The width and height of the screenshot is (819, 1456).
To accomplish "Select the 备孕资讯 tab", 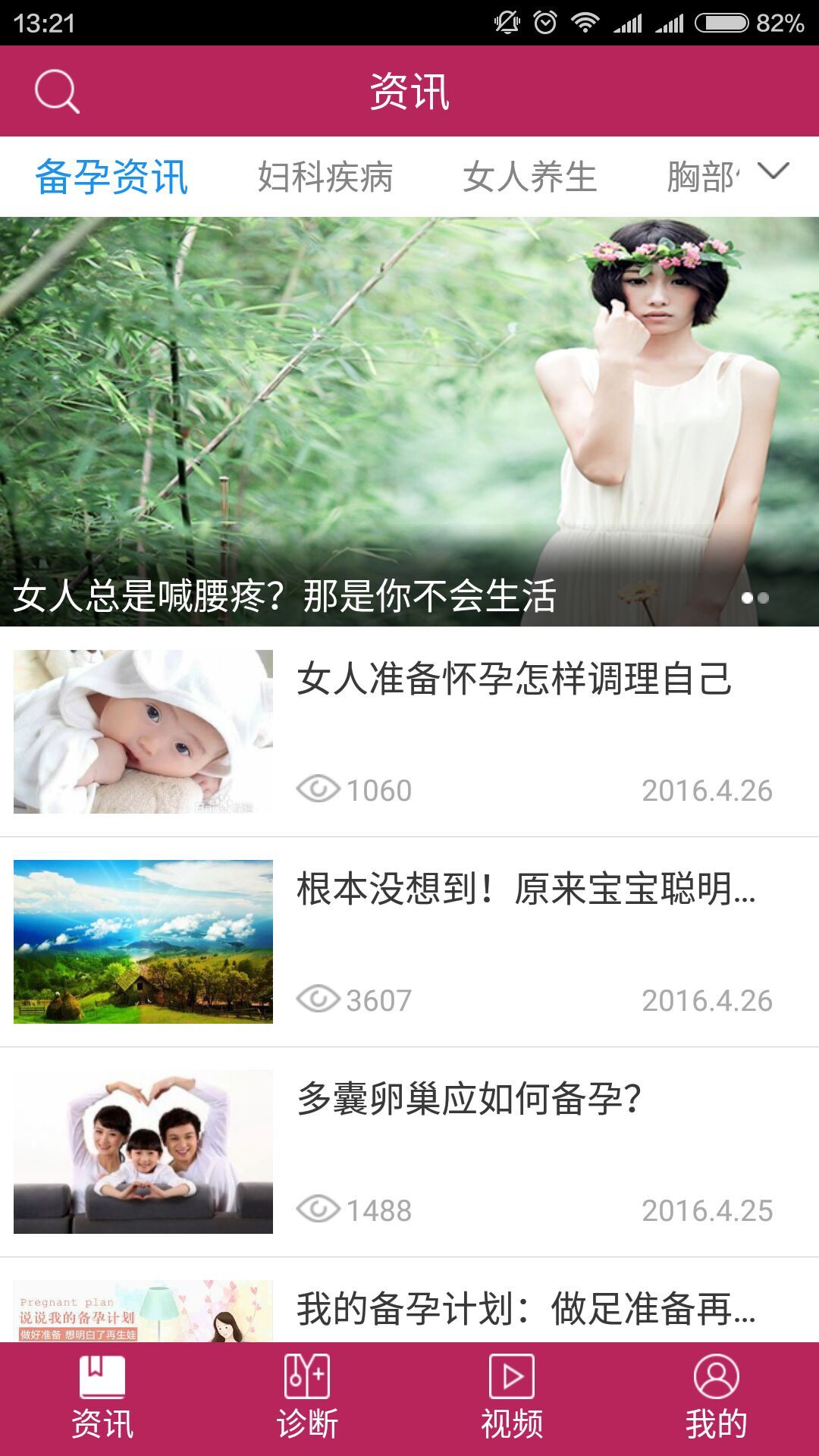I will (x=111, y=177).
